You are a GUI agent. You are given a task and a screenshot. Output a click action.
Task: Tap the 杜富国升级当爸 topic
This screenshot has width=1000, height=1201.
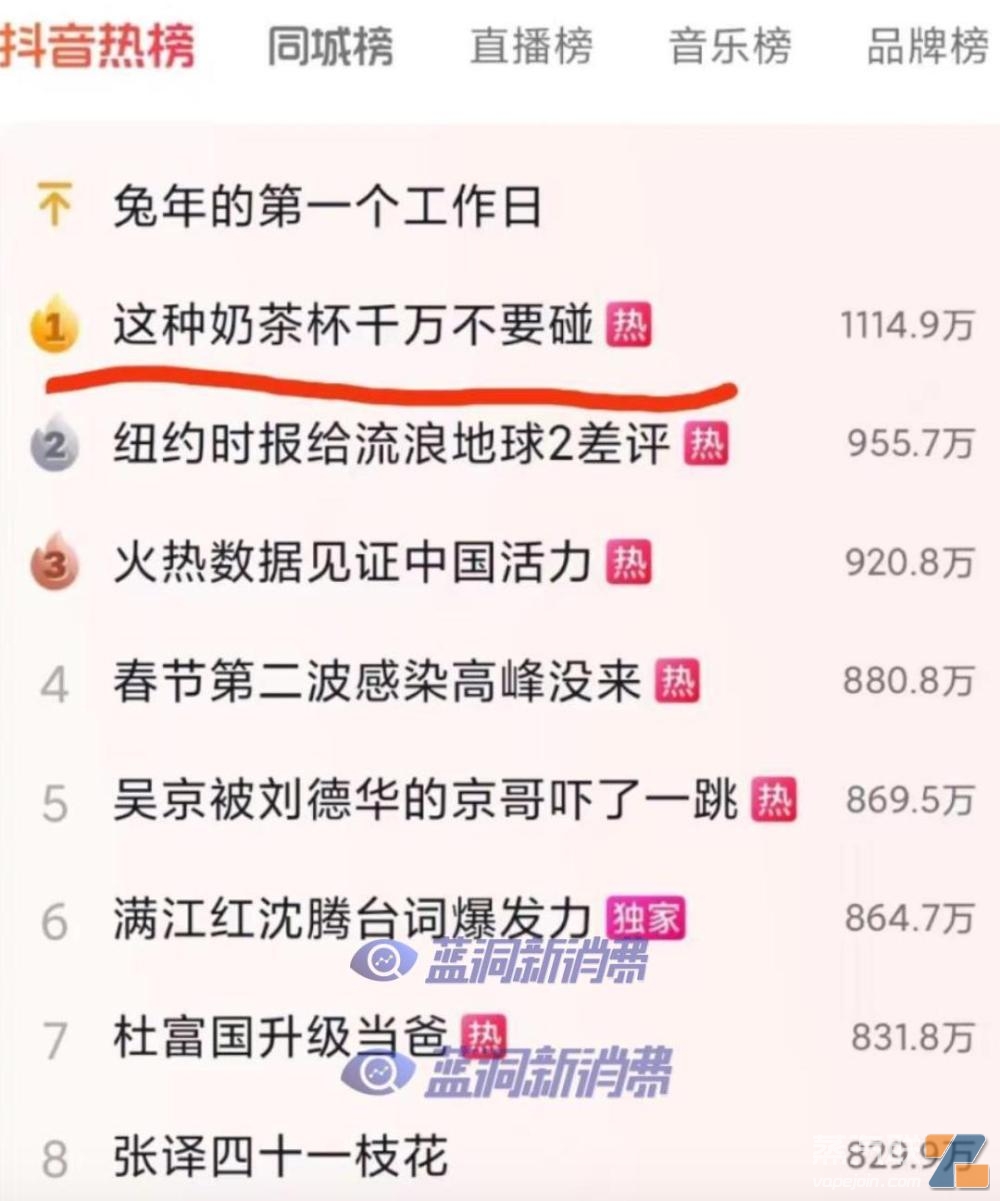(278, 1038)
